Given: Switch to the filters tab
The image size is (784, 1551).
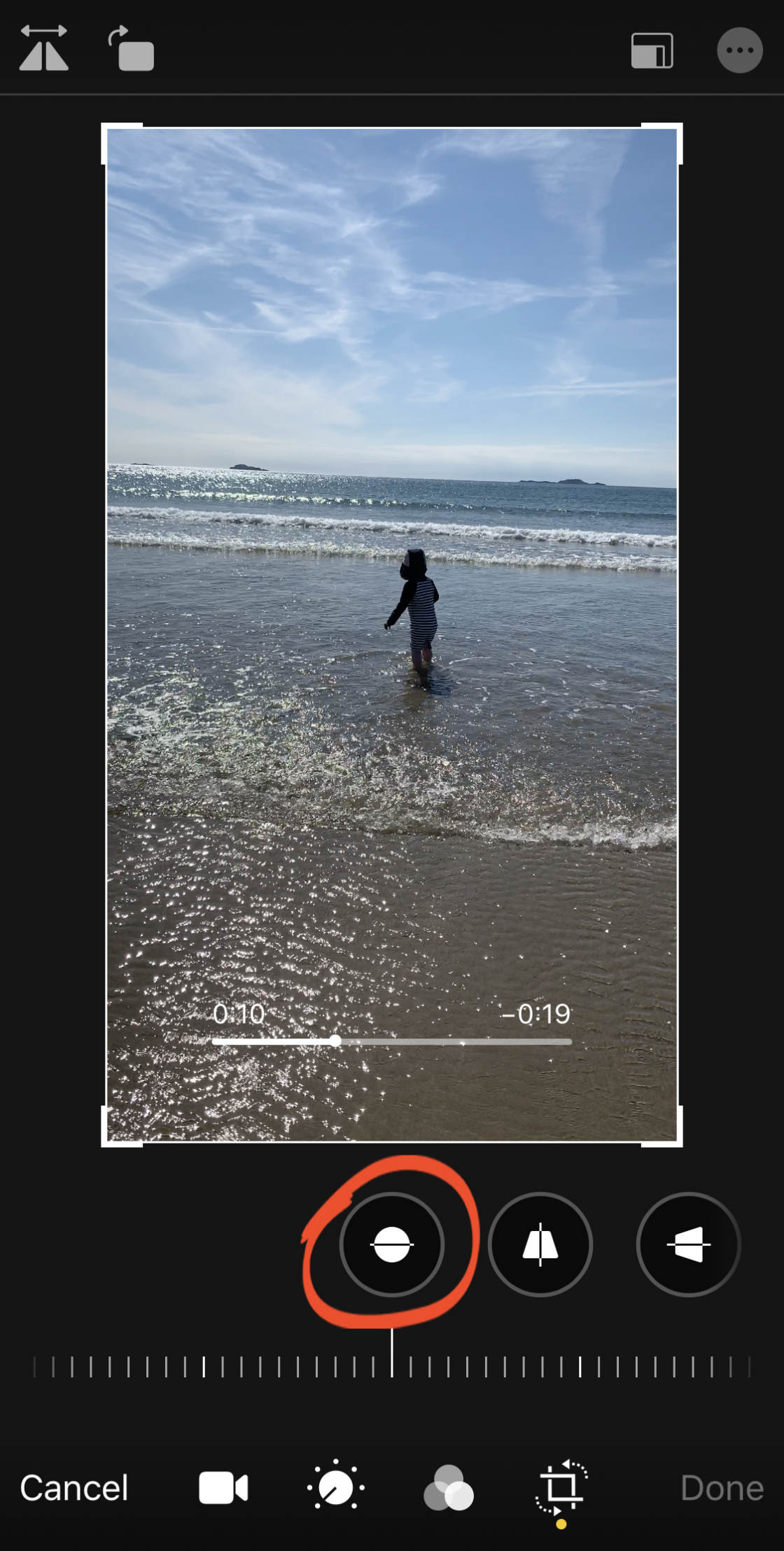Looking at the screenshot, I should pyautogui.click(x=448, y=1488).
